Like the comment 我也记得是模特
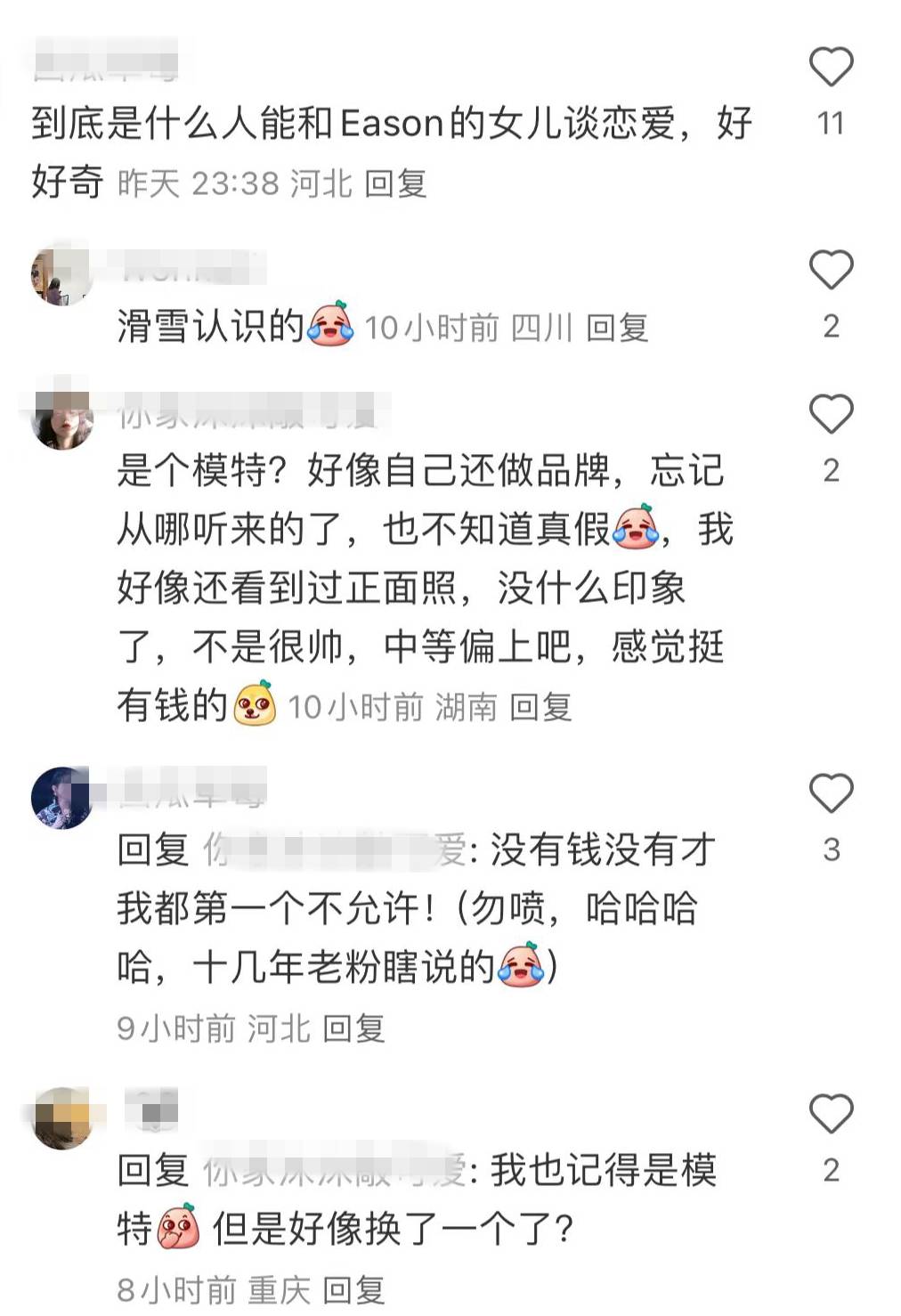Screen dimensions: 901x1316 (x=831, y=1114)
